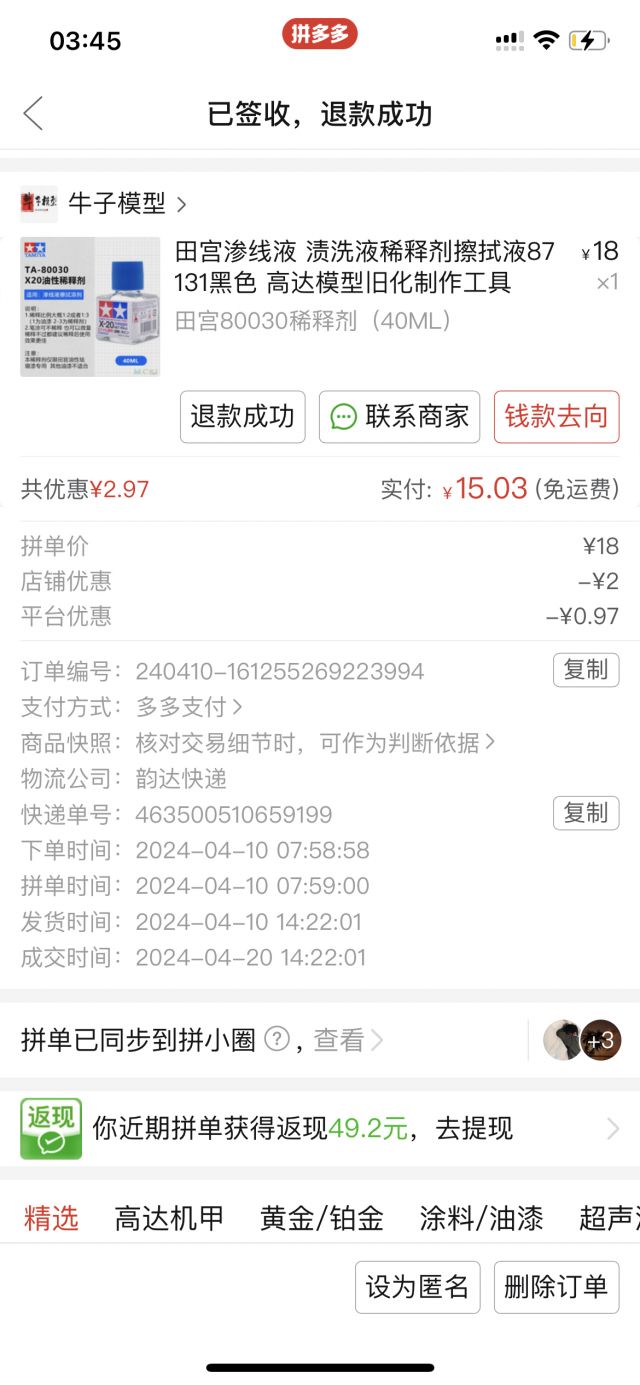Switch to the 精选 tab
640x1385 pixels.
pyautogui.click(x=51, y=1218)
